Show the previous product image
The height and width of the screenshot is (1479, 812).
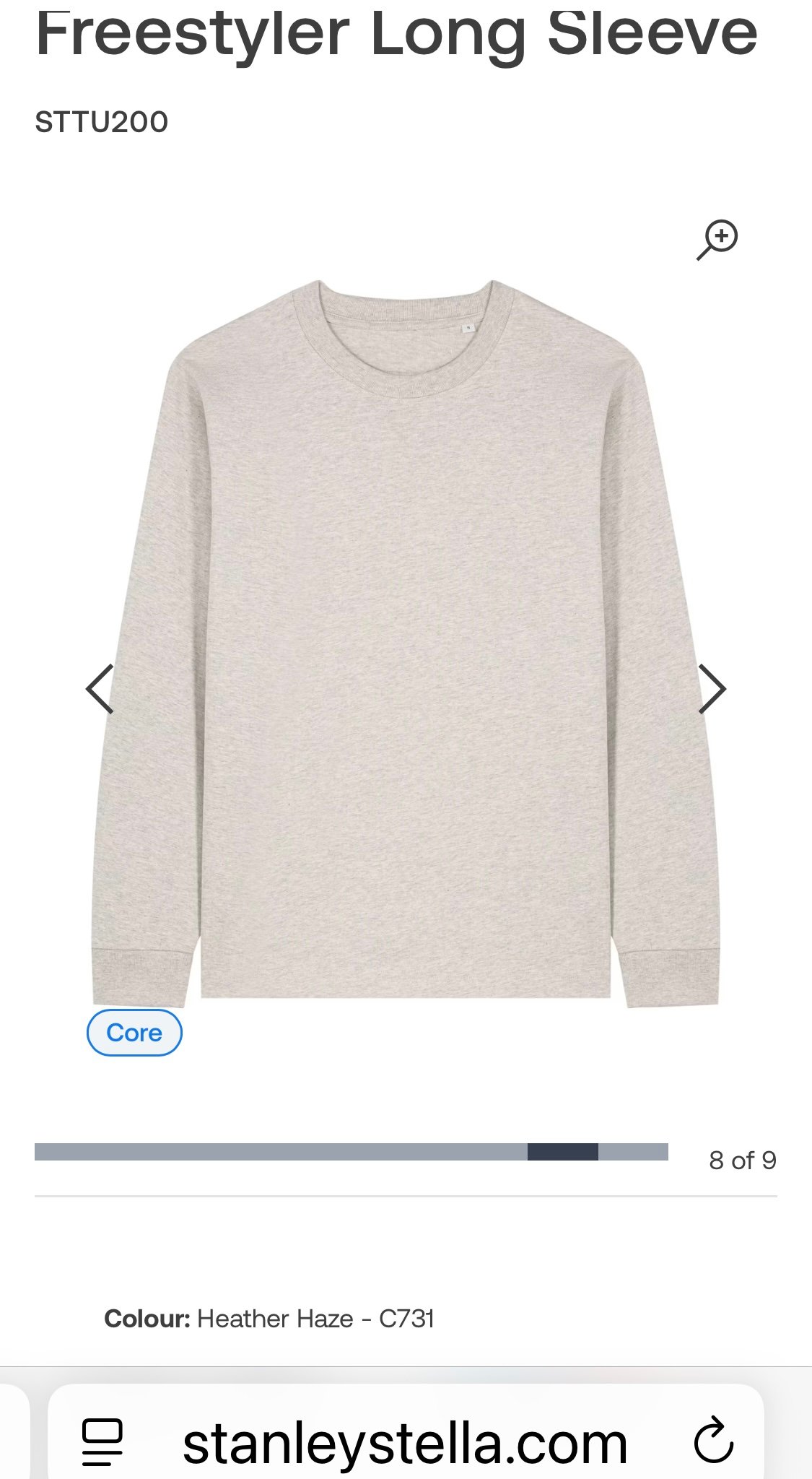pyautogui.click(x=100, y=689)
